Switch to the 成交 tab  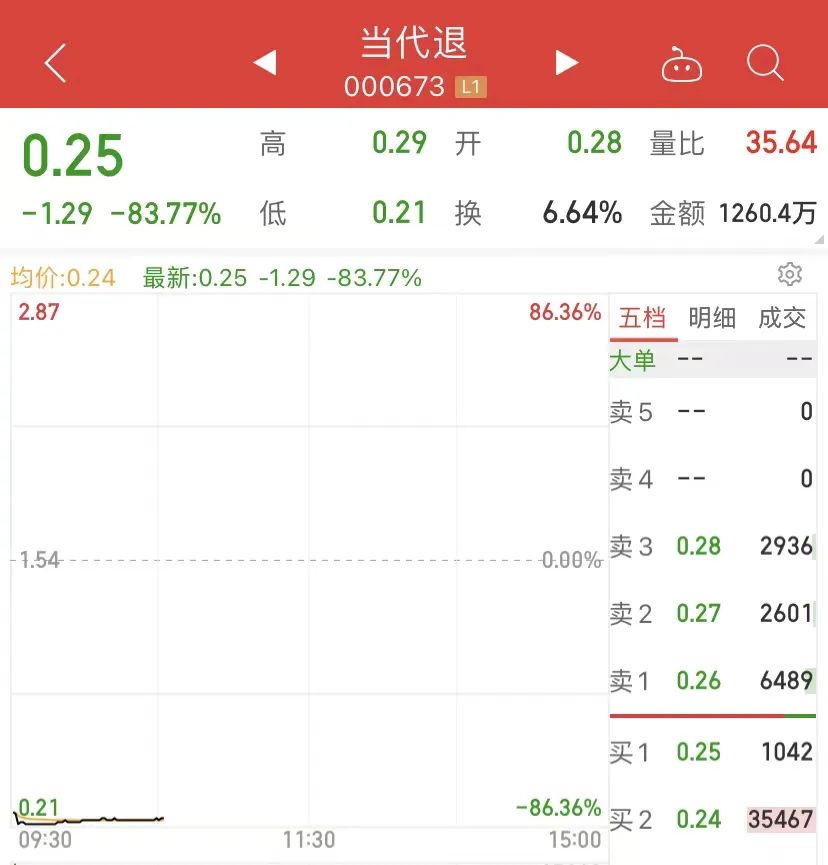[782, 319]
